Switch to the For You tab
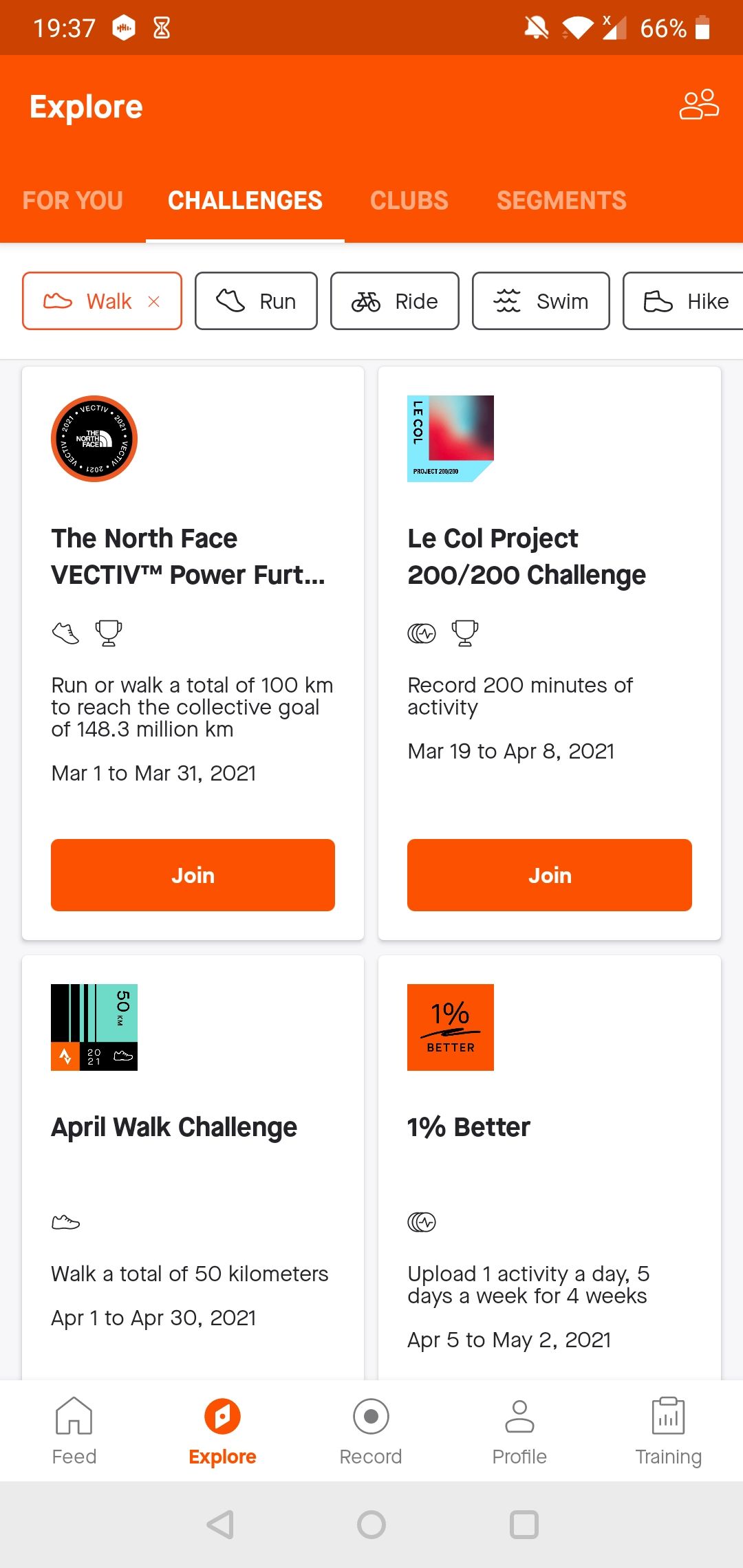This screenshot has width=743, height=1568. [x=72, y=201]
